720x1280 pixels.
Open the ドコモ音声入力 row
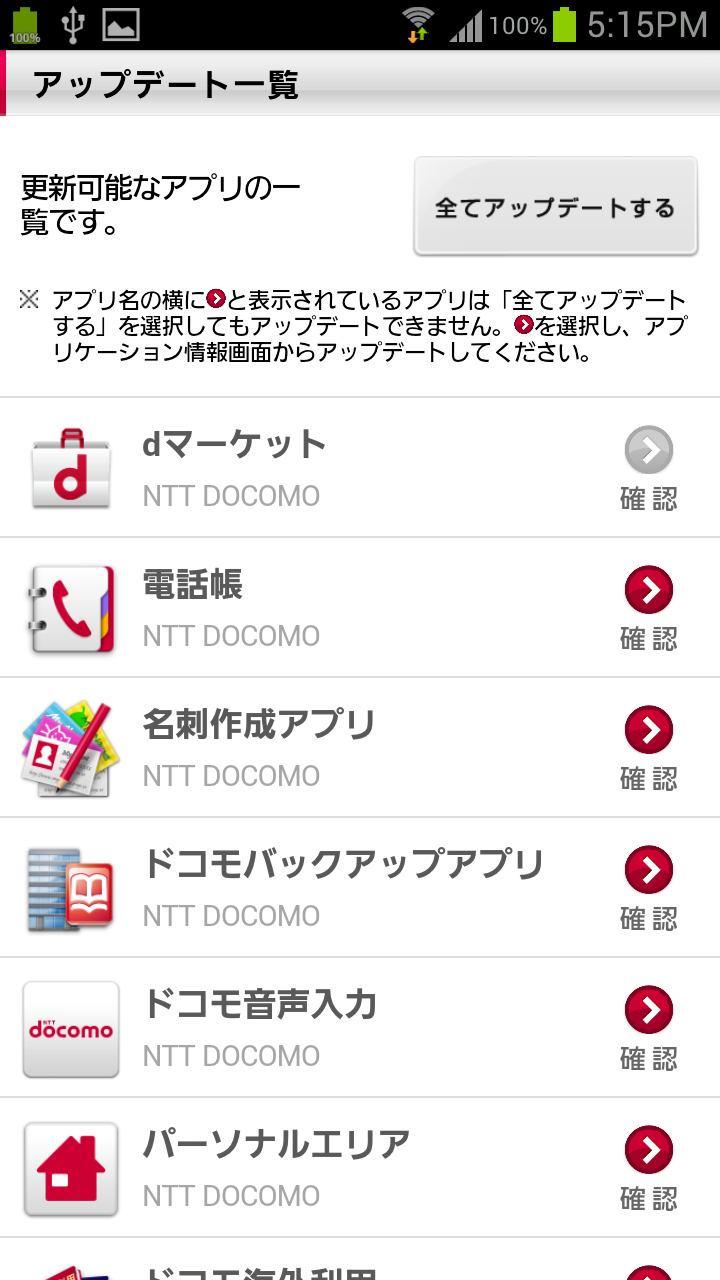(360, 1028)
